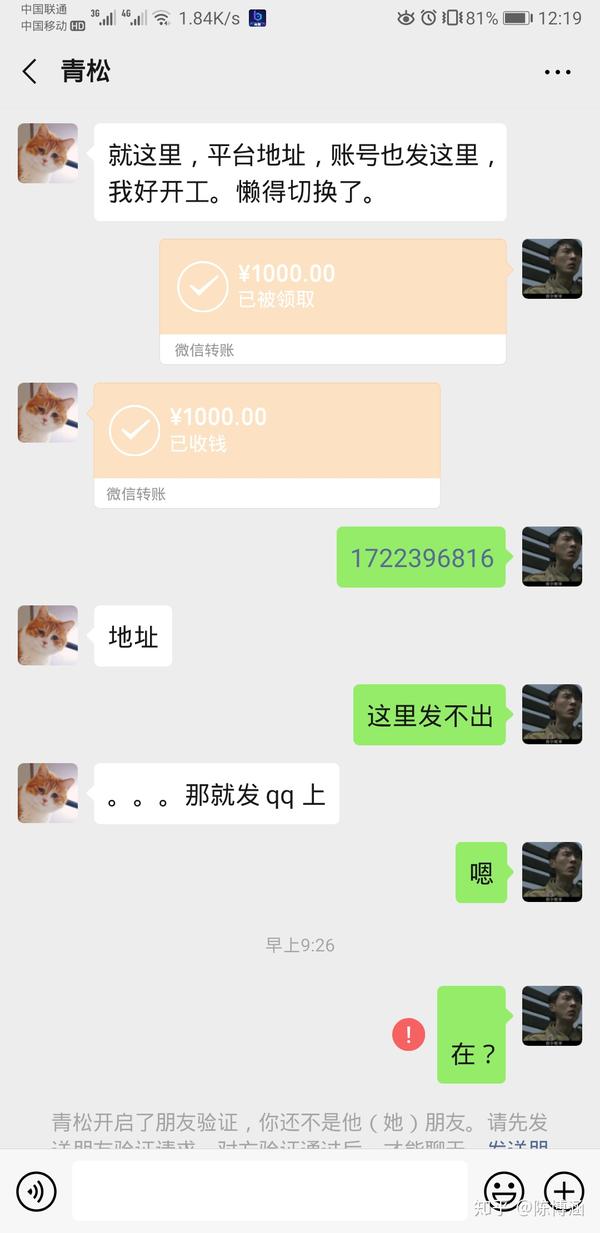Open 青松's cat avatar profile at top

(x=47, y=153)
